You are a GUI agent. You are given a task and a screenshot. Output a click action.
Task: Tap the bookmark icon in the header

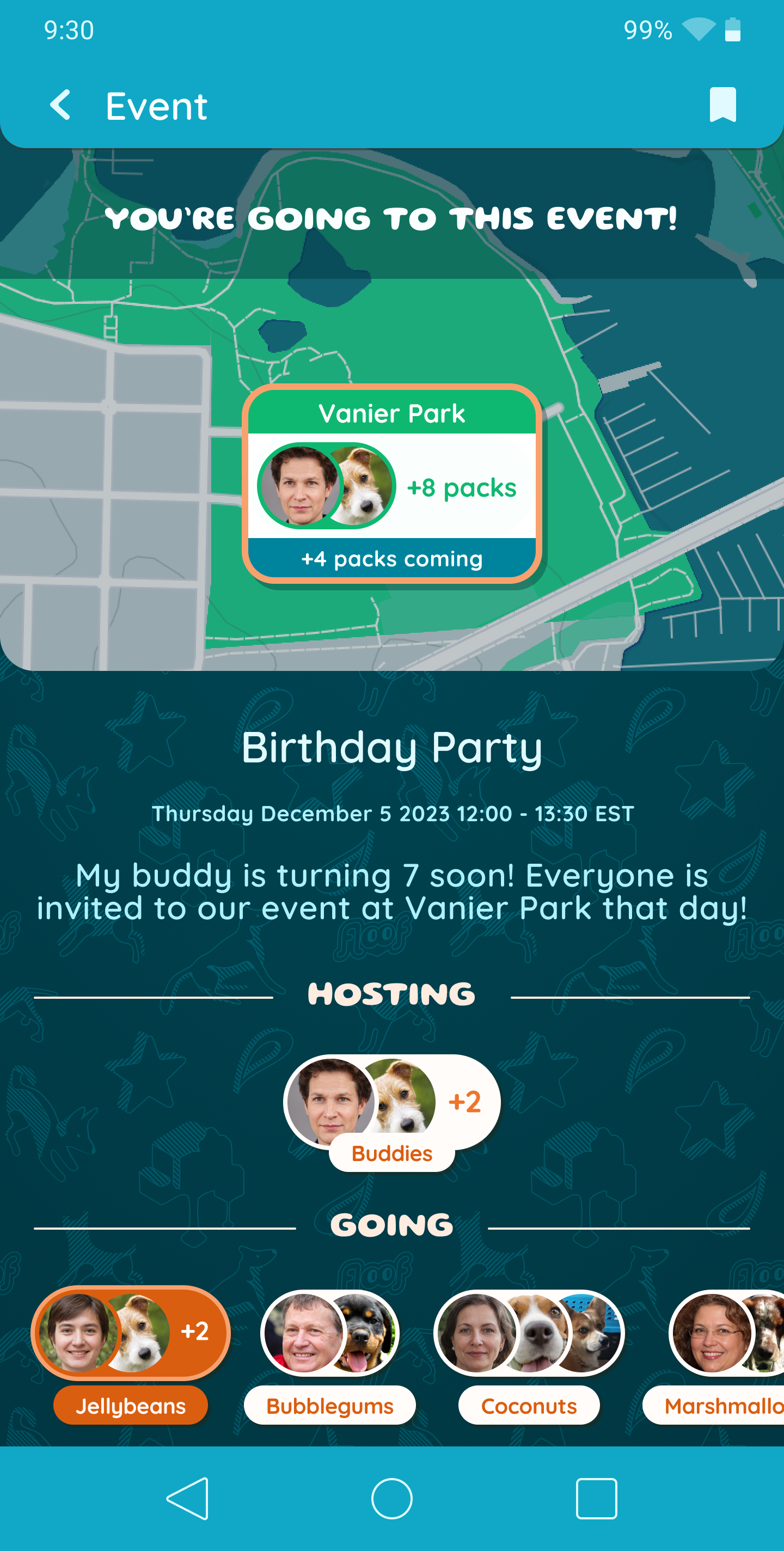(x=722, y=105)
